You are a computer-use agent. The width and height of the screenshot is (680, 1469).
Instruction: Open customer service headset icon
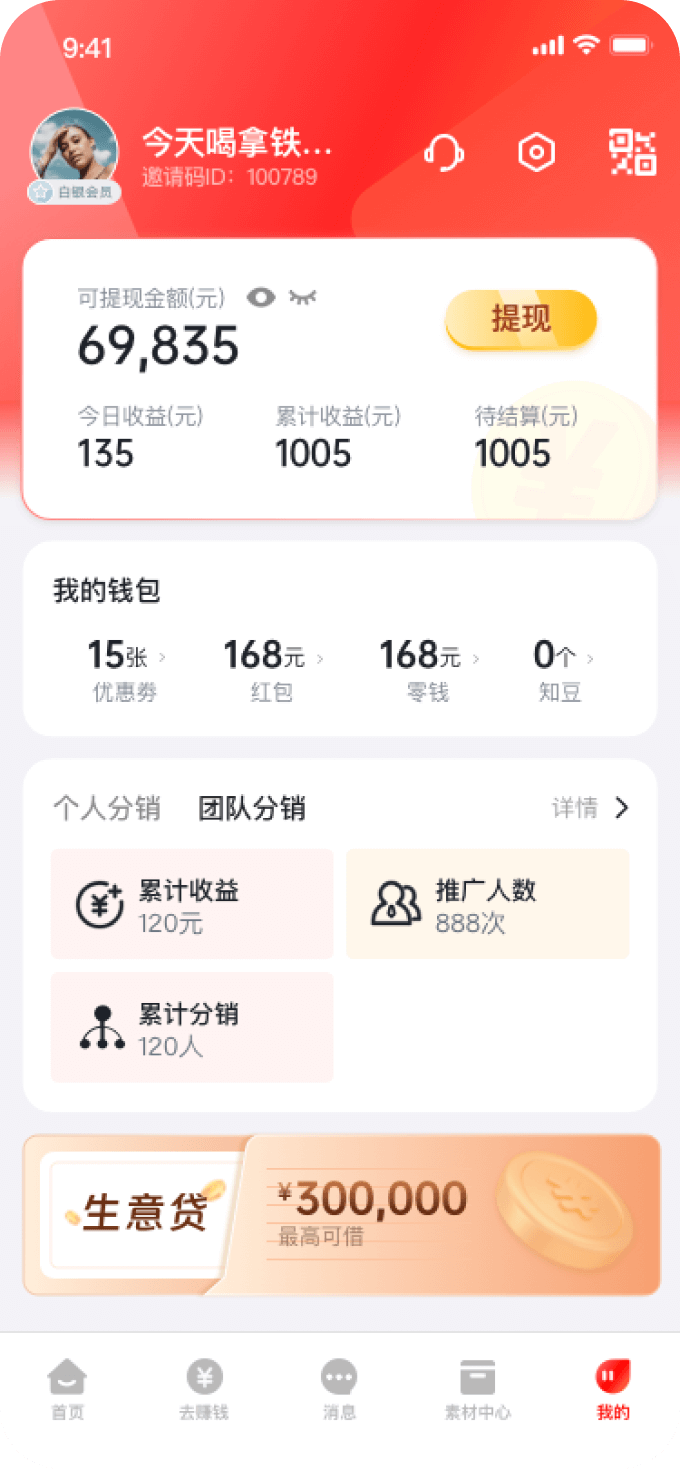(x=444, y=152)
